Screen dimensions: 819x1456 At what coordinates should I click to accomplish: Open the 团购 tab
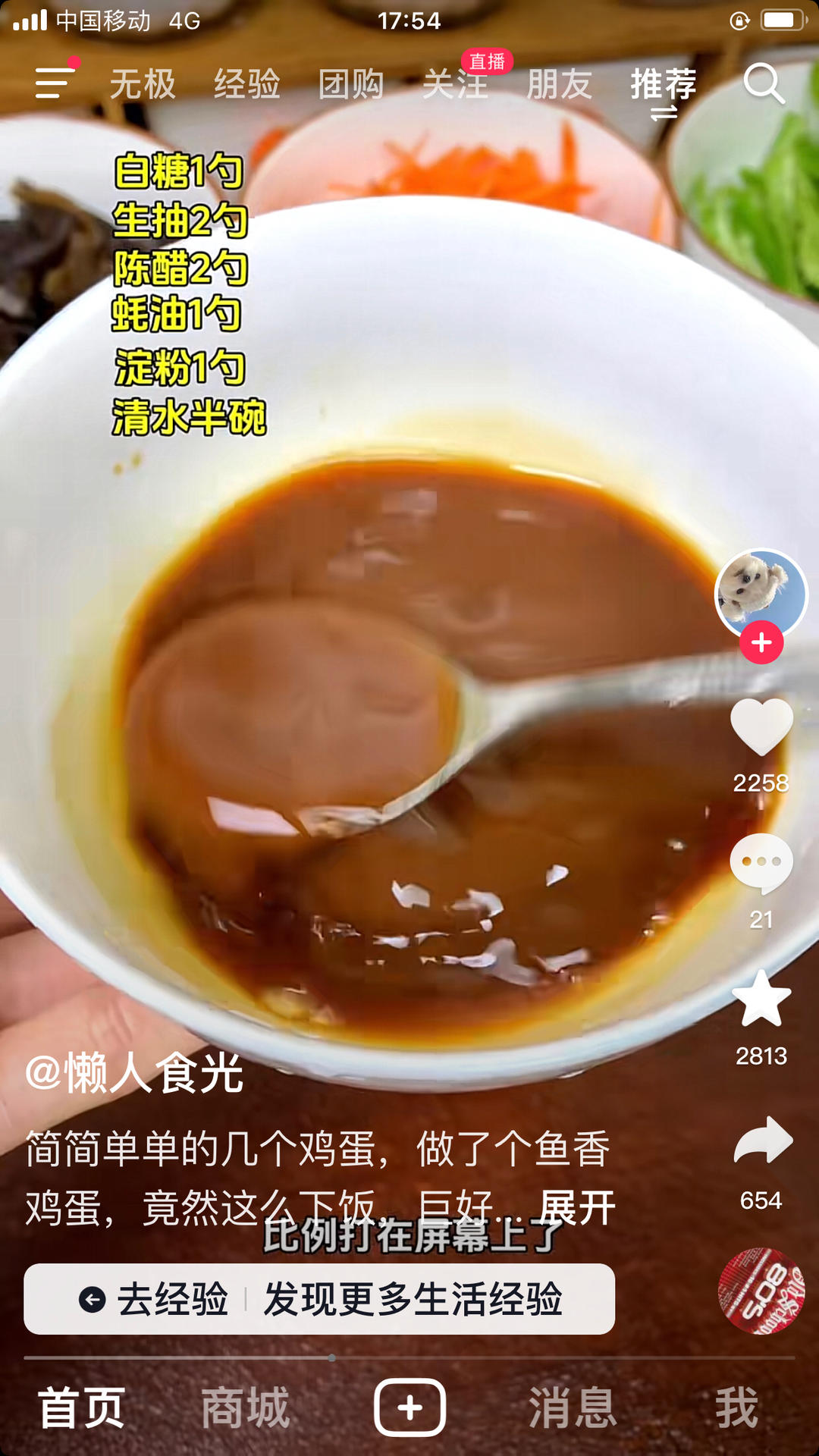pos(350,84)
